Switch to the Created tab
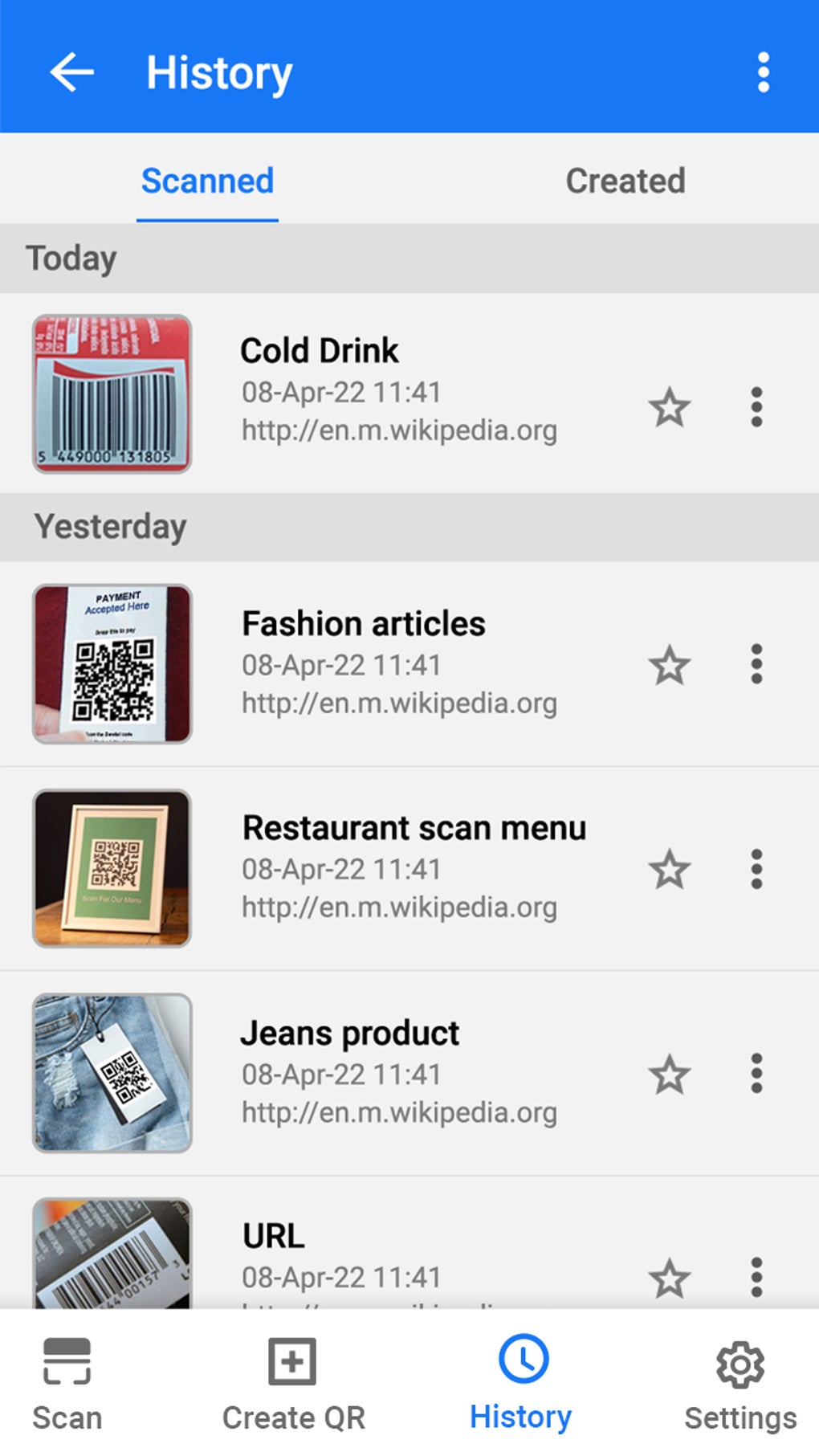 [x=625, y=181]
